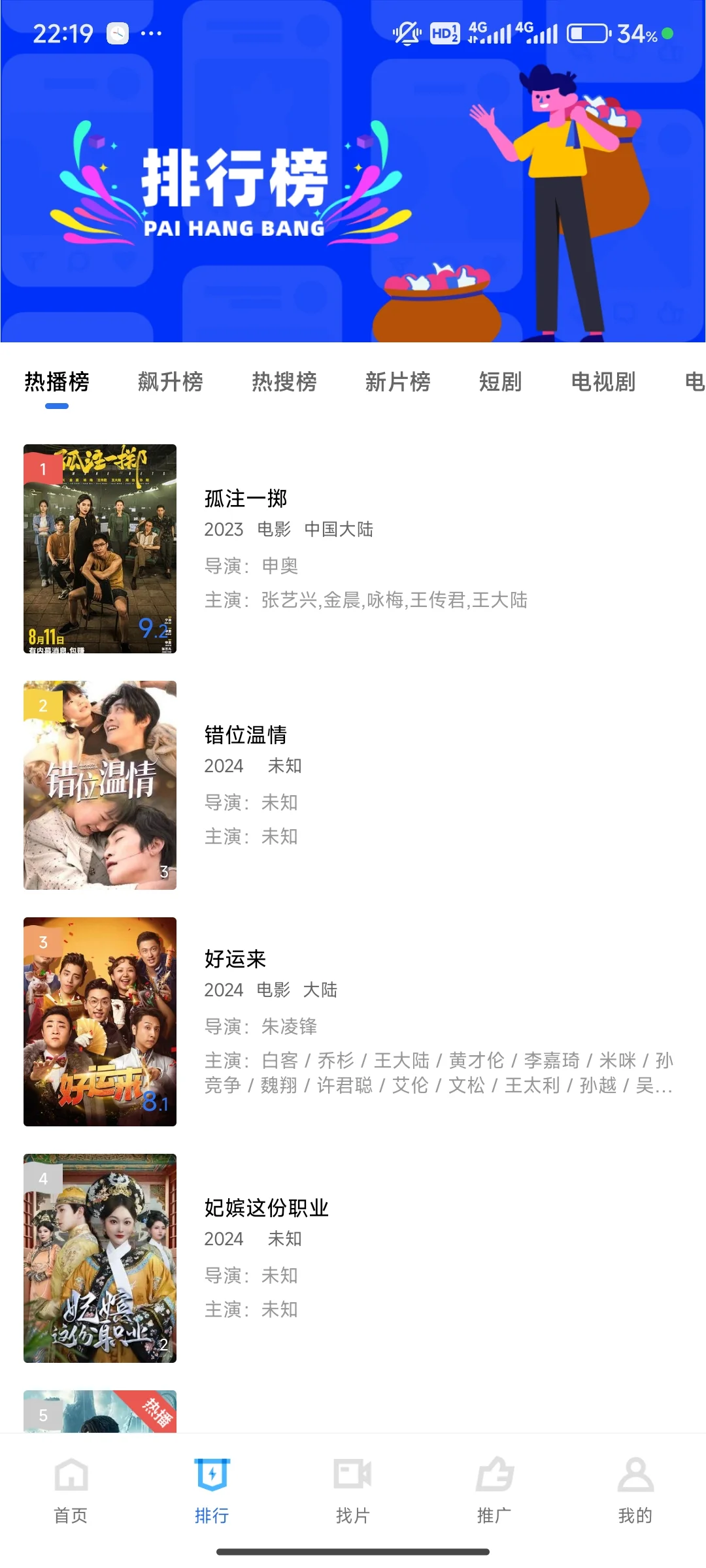706x1568 pixels.
Task: Select the 热搜榜 ranking tab
Action: click(x=284, y=382)
